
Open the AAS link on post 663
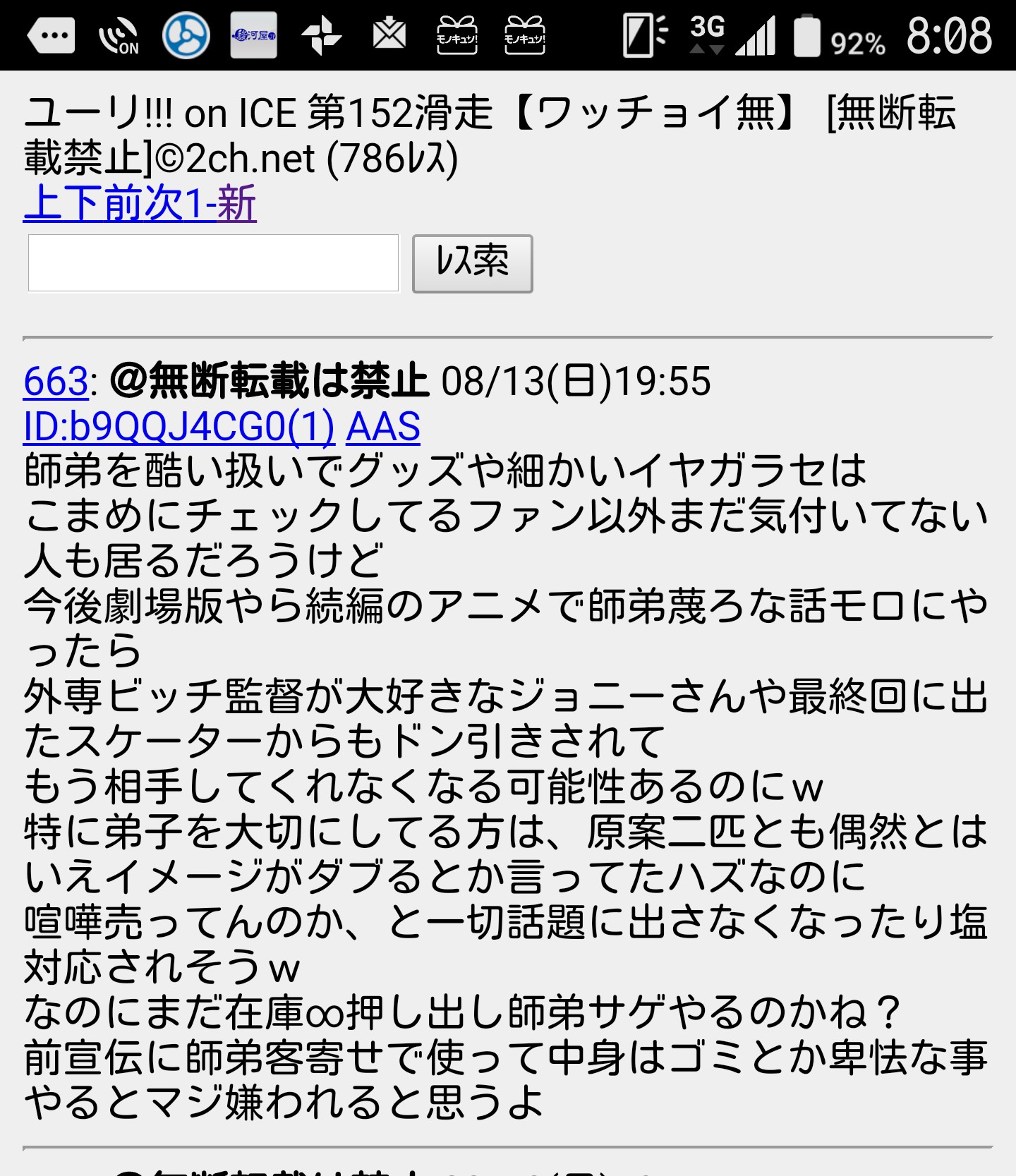tap(383, 426)
